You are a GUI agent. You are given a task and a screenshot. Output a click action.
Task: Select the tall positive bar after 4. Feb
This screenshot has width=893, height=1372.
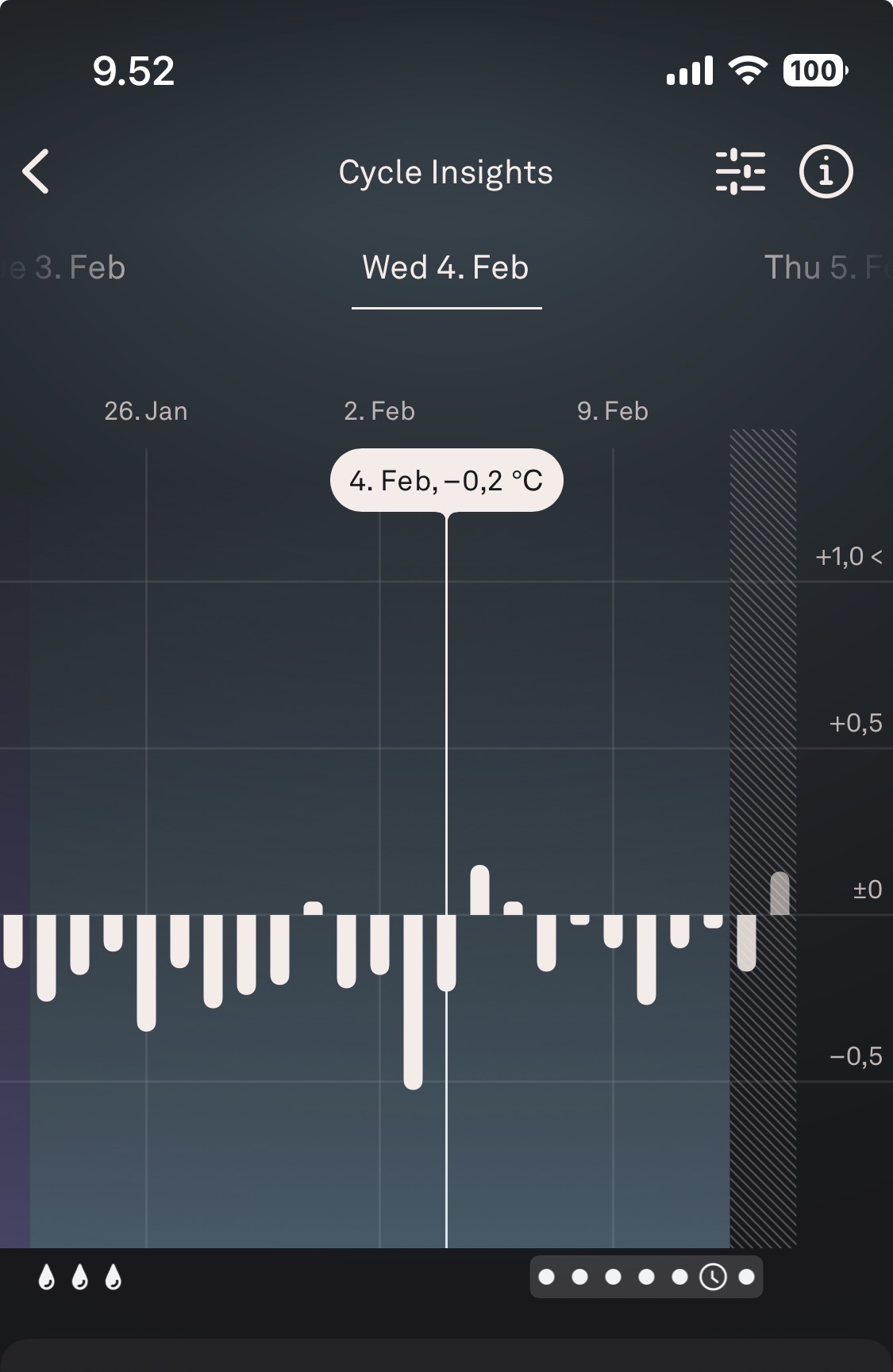point(479,890)
